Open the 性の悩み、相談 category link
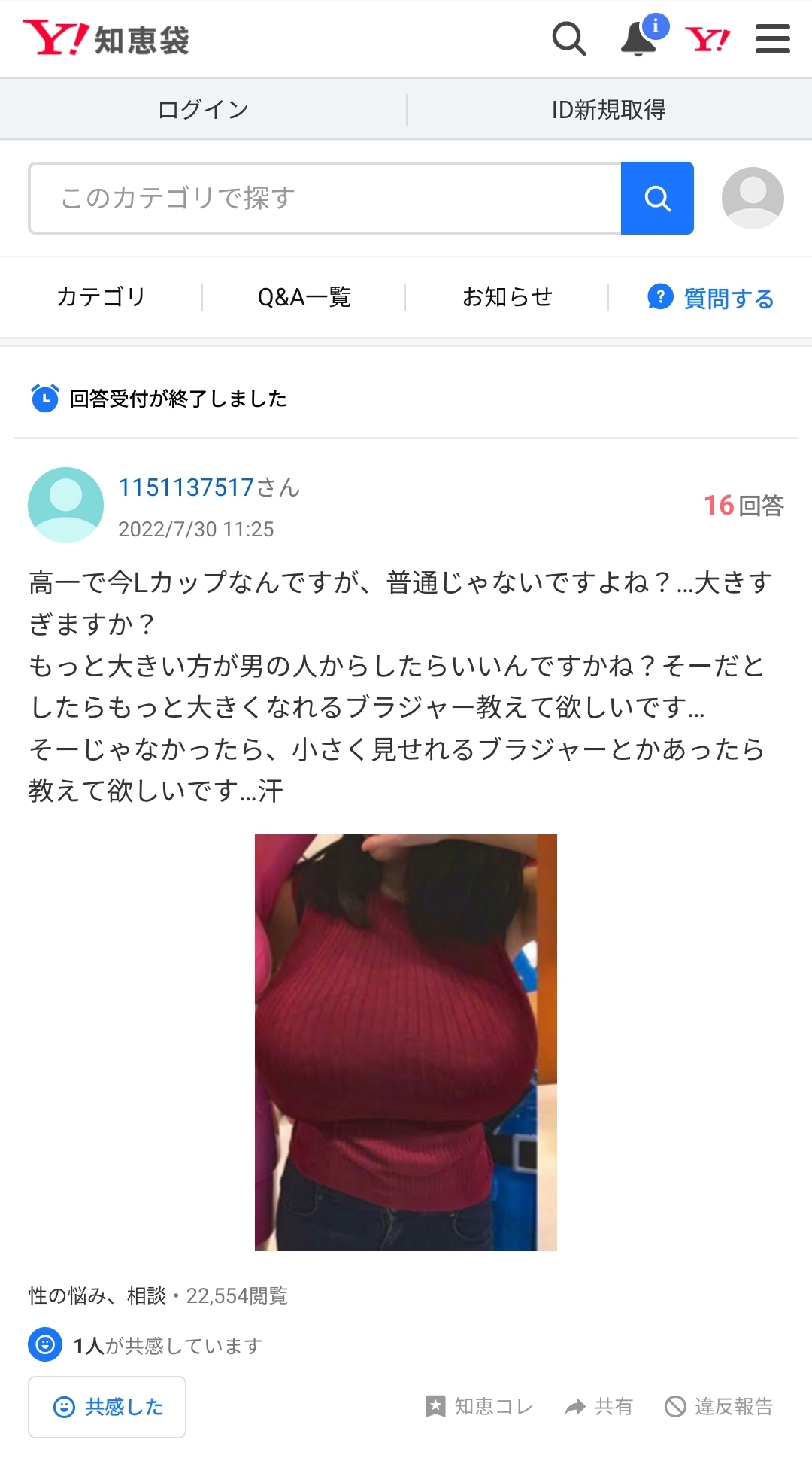 [x=97, y=1296]
